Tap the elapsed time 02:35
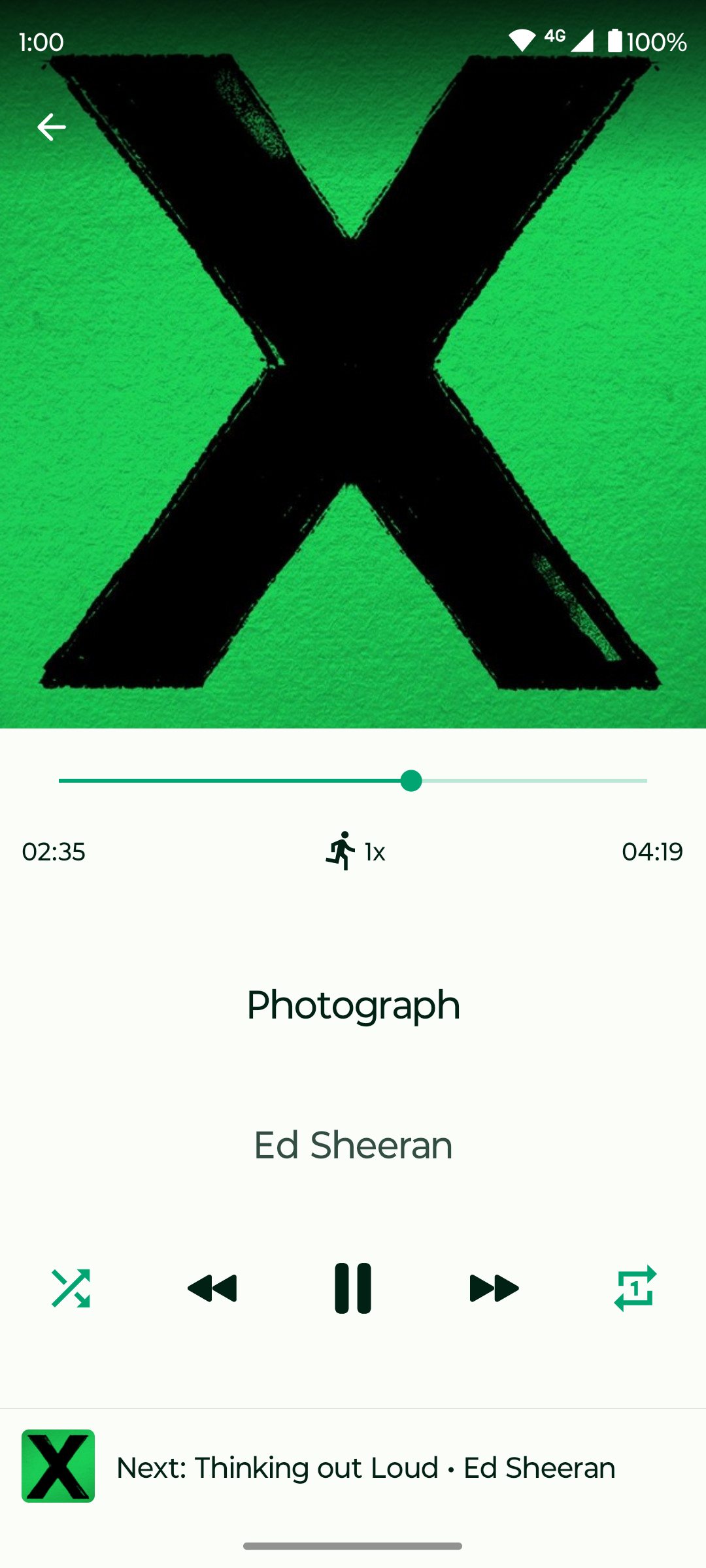The height and width of the screenshot is (1568, 706). 54,851
